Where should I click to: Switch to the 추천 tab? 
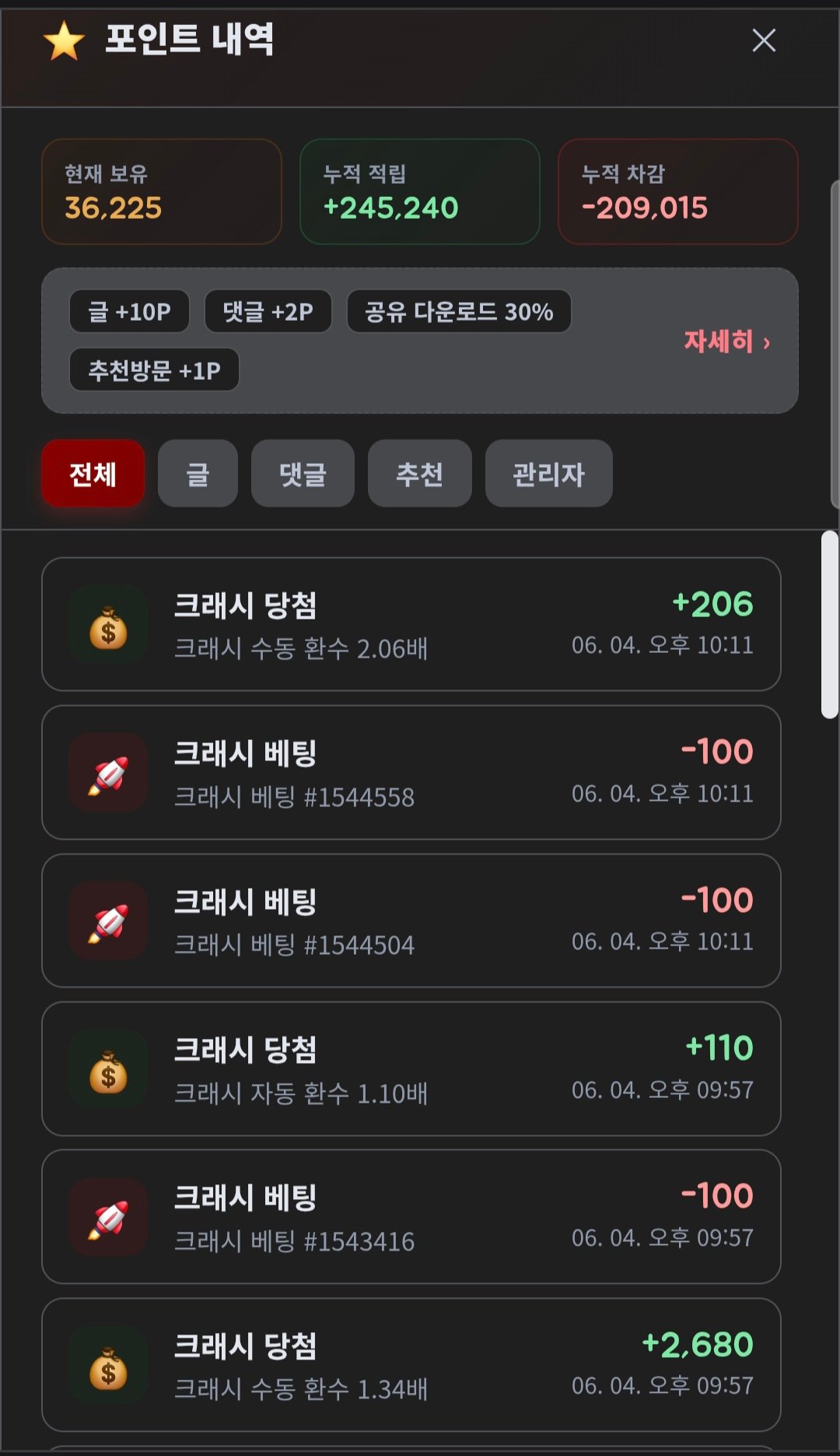click(x=420, y=473)
